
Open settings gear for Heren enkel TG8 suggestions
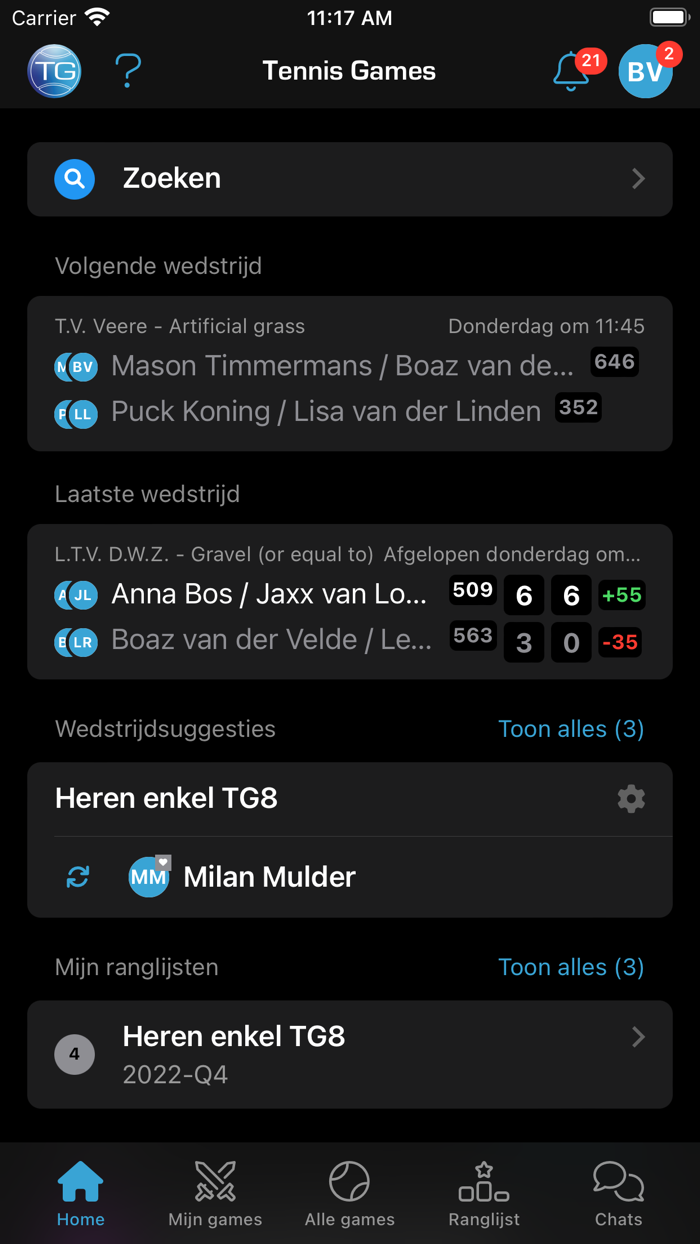coord(631,798)
